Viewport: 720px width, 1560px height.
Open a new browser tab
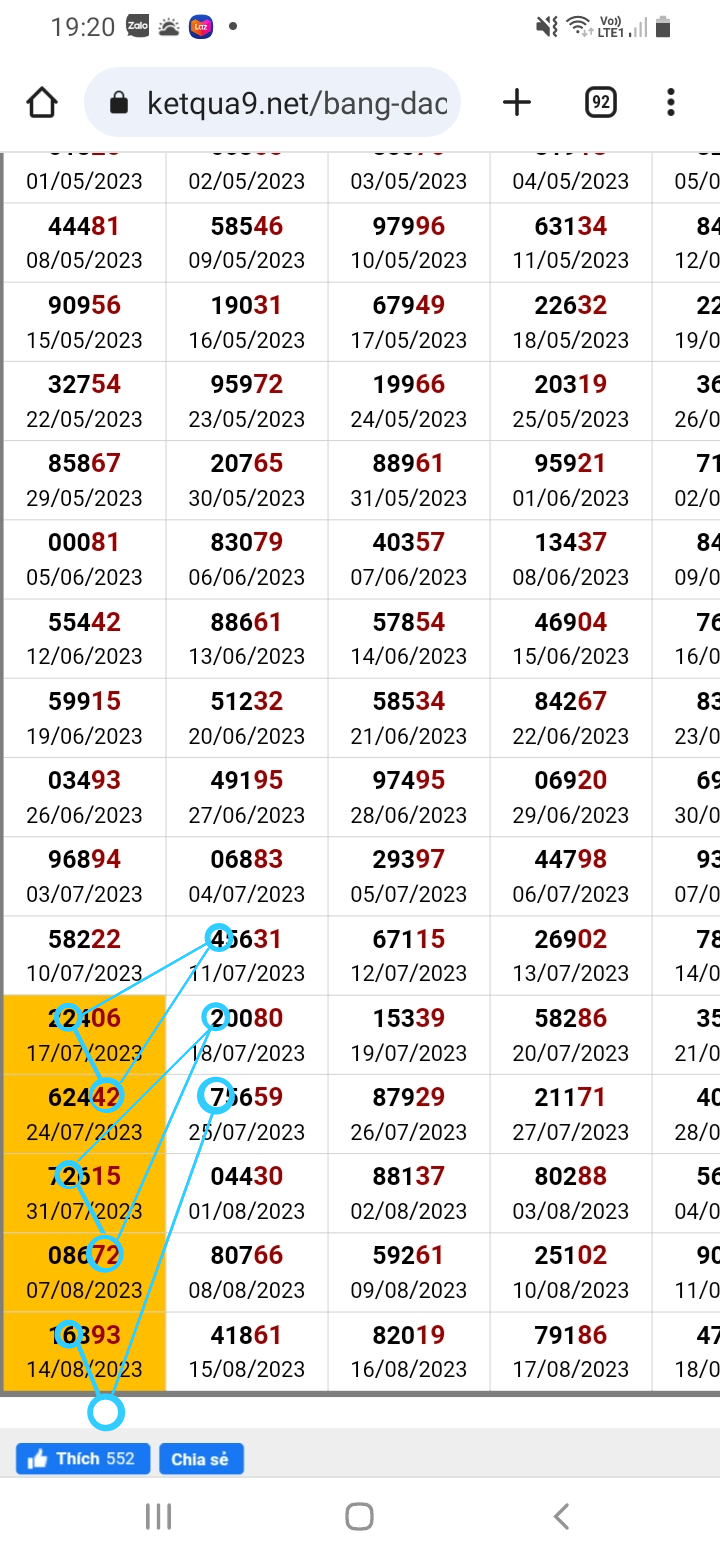click(516, 102)
